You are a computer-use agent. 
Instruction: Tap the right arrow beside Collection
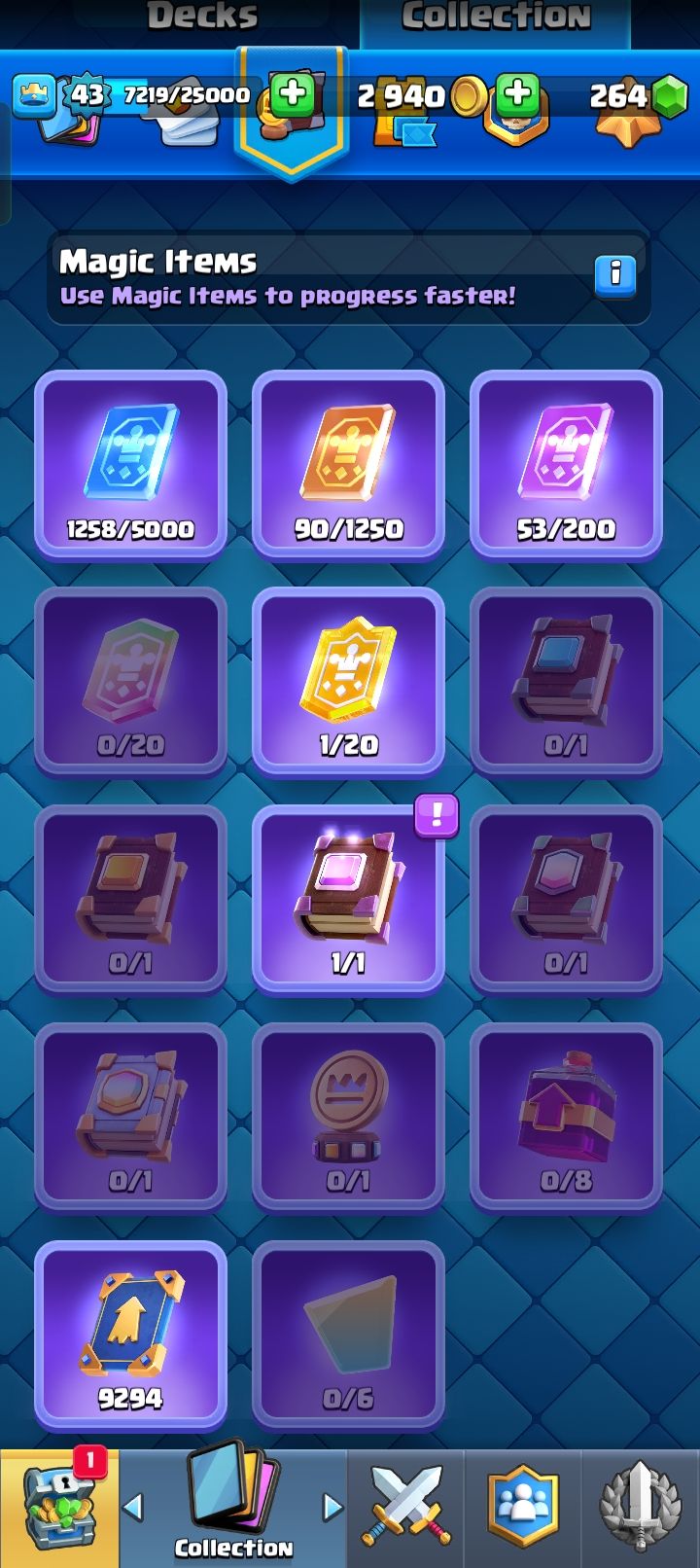(332, 1508)
